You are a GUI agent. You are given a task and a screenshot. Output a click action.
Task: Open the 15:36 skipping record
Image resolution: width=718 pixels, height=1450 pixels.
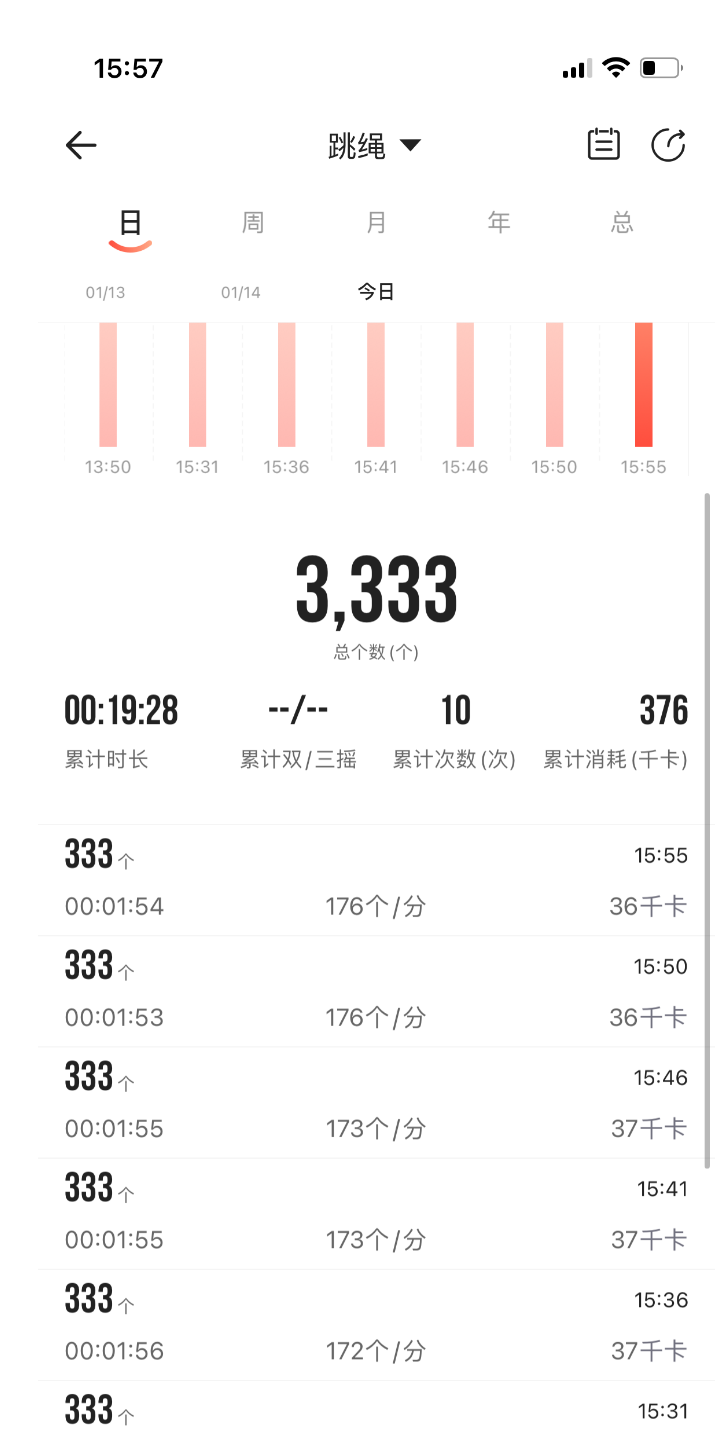coord(376,1324)
